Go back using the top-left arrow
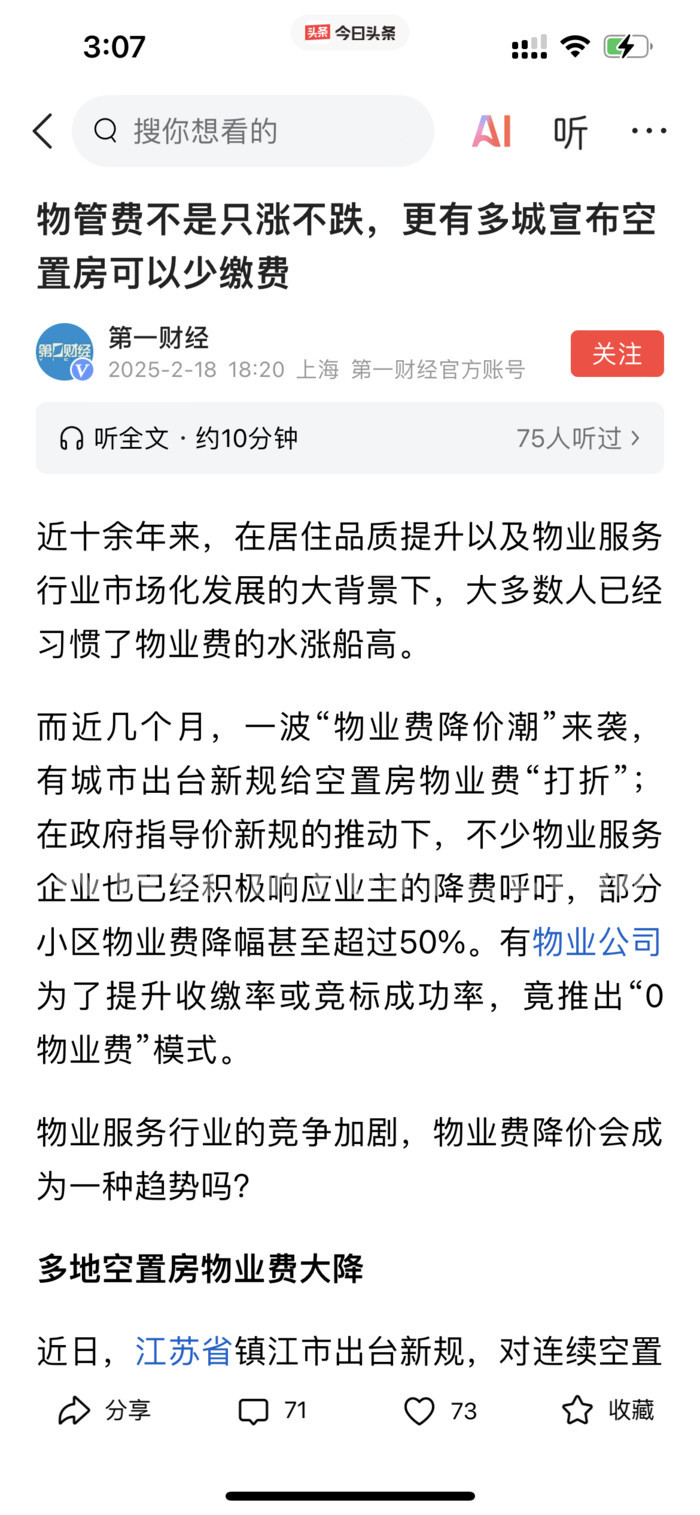700x1515 pixels. 42,131
